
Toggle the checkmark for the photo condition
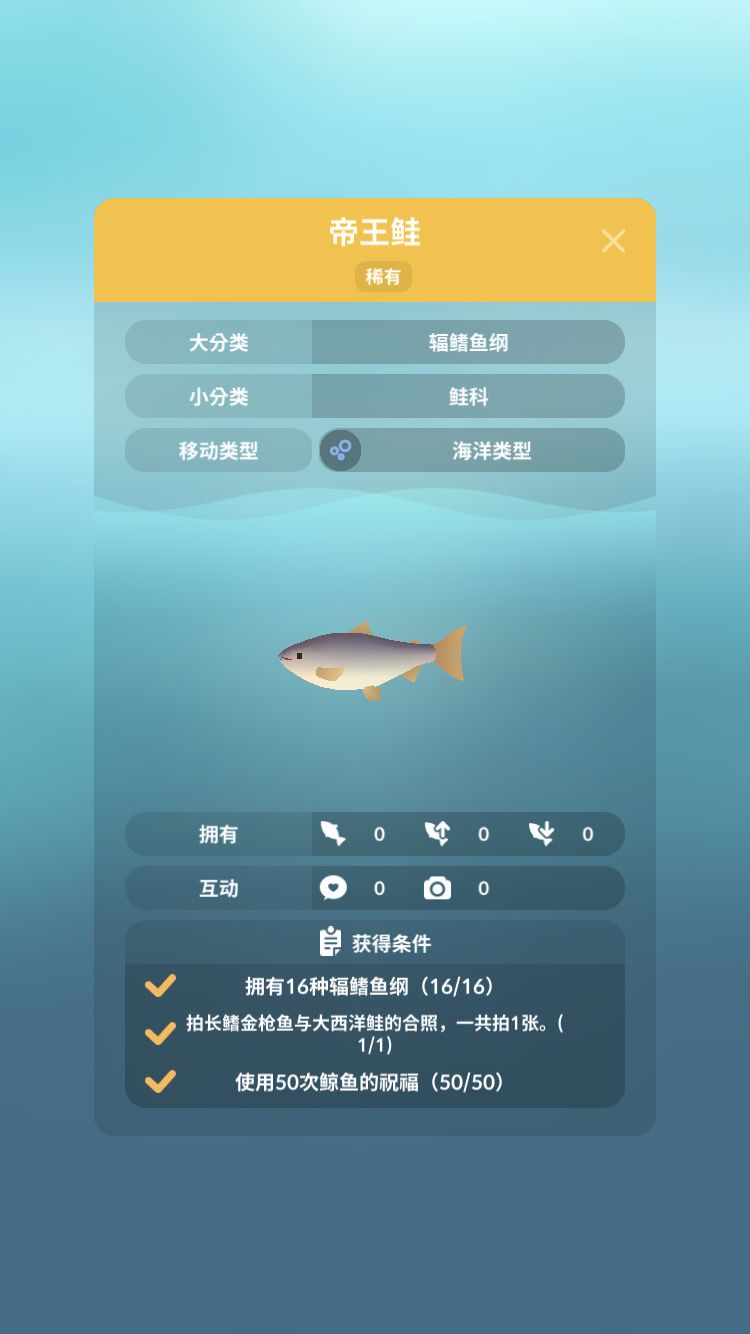[161, 1034]
